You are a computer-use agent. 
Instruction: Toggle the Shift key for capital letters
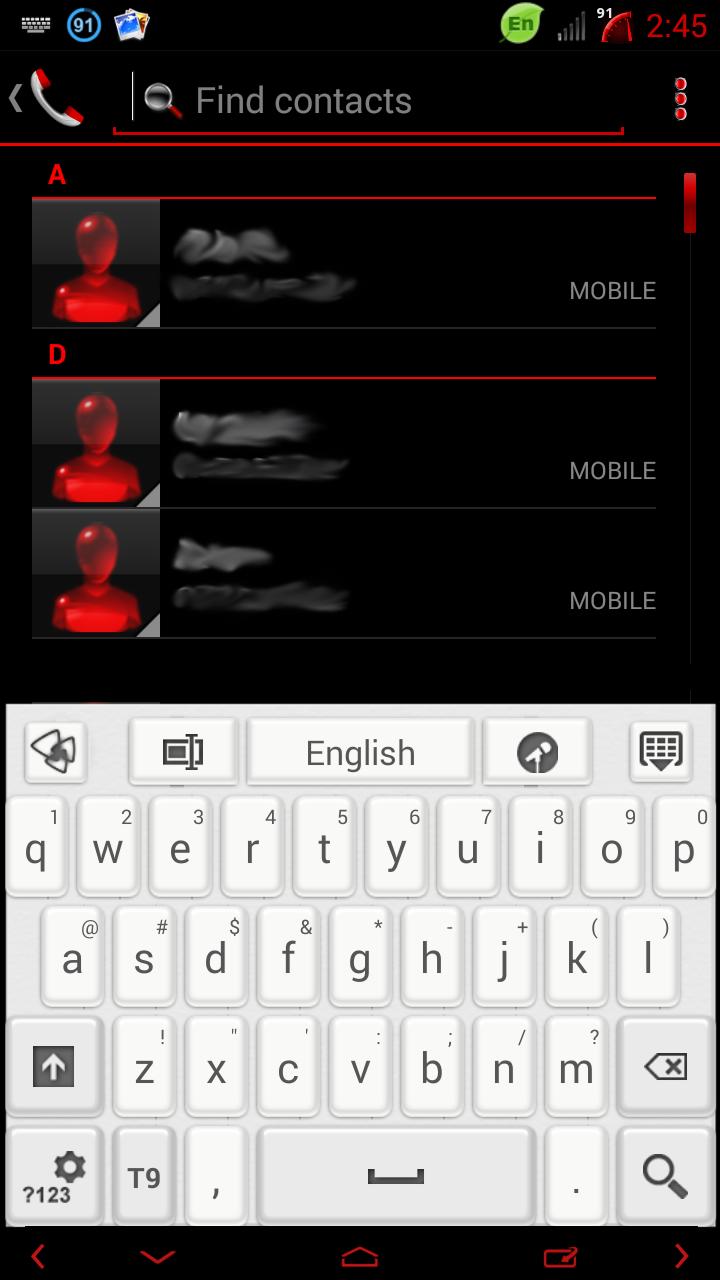(x=54, y=1065)
